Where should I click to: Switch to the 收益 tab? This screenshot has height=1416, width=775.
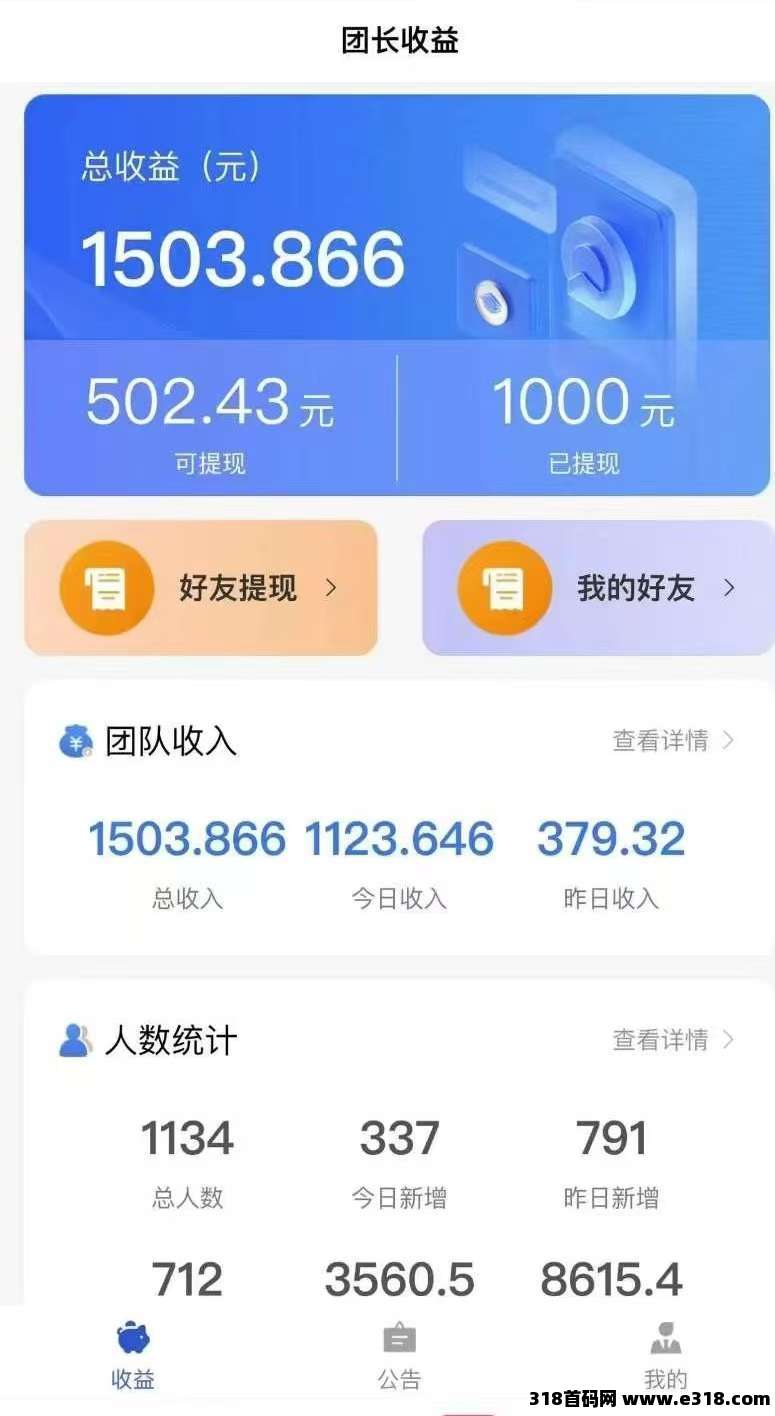[x=132, y=1357]
